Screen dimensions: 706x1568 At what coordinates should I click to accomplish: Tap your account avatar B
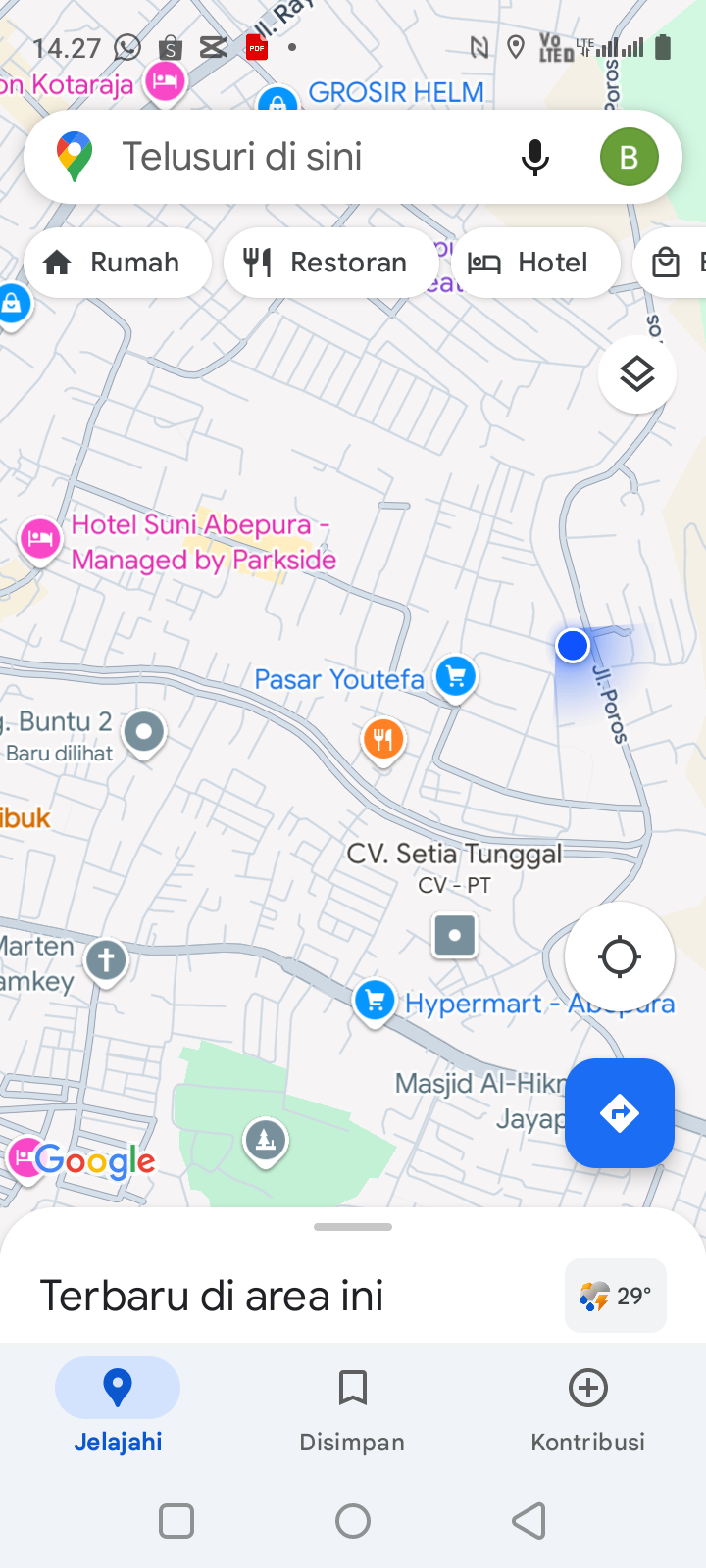tap(629, 157)
